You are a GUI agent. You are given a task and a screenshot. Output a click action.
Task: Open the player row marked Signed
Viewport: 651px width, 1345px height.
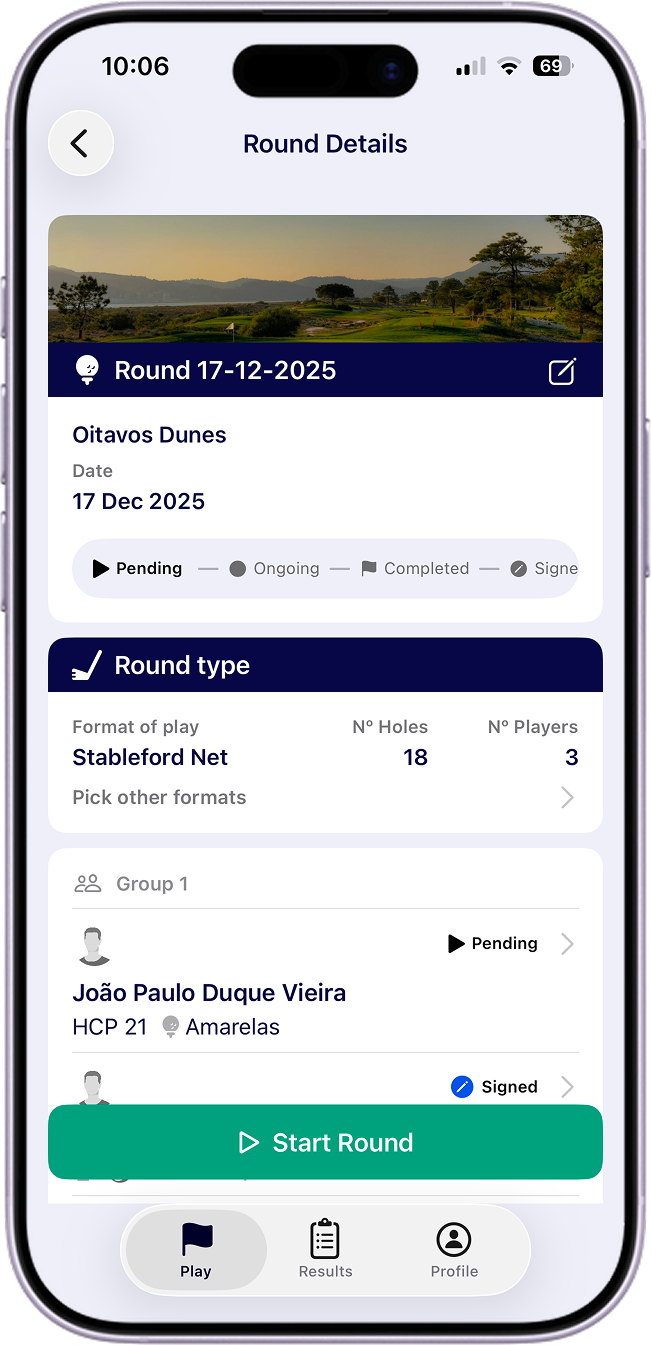[x=325, y=1086]
